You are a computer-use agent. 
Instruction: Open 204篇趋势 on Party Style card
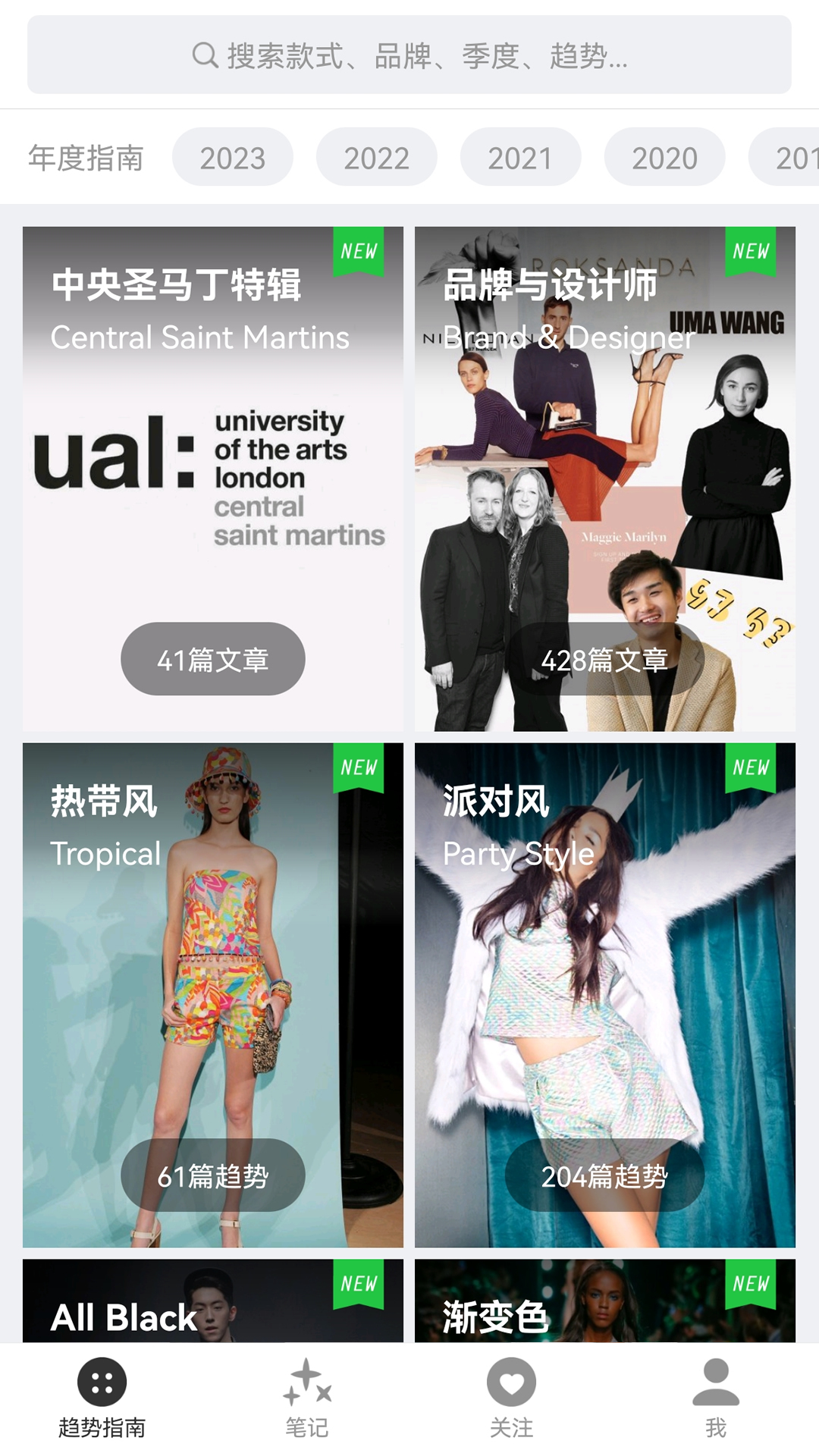tap(604, 1175)
